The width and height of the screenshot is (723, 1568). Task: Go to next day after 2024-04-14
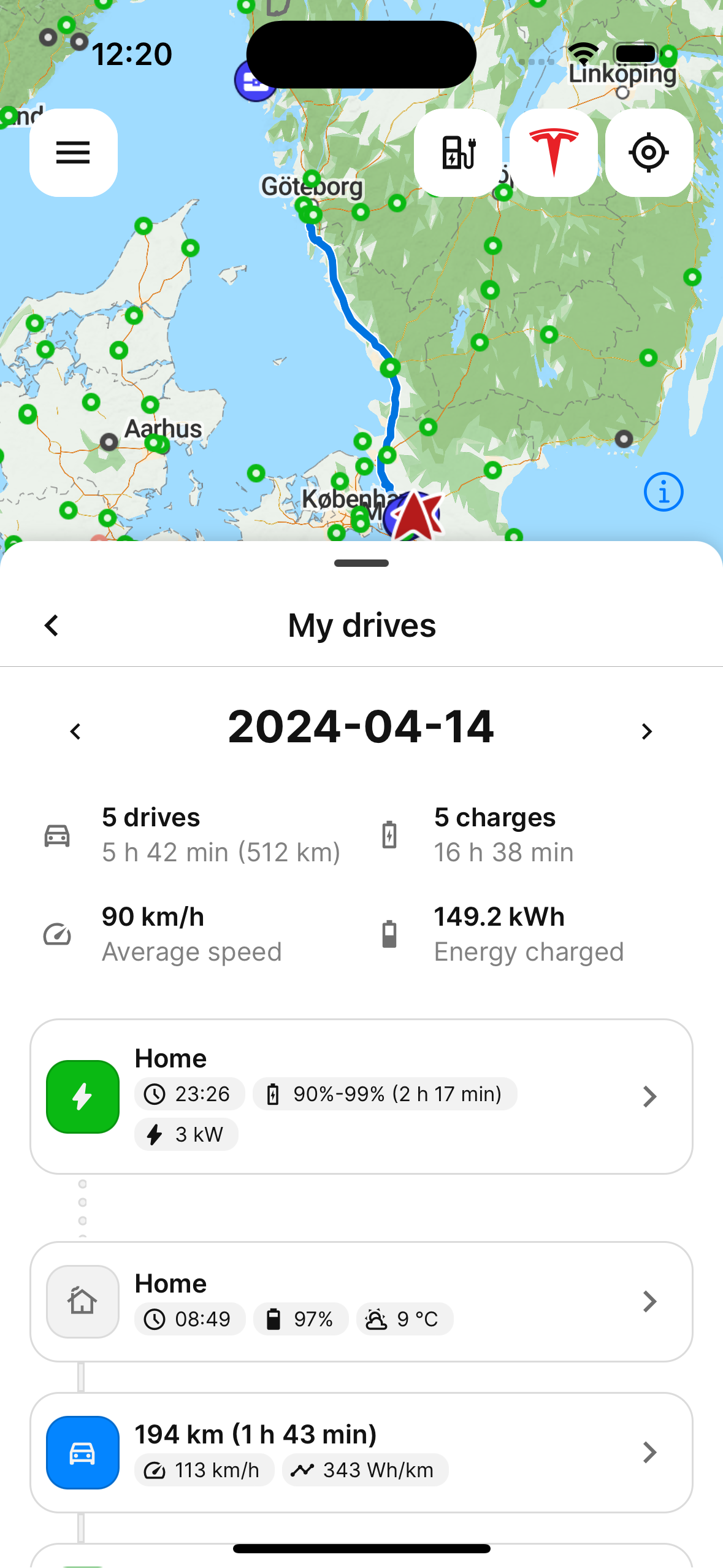click(647, 731)
